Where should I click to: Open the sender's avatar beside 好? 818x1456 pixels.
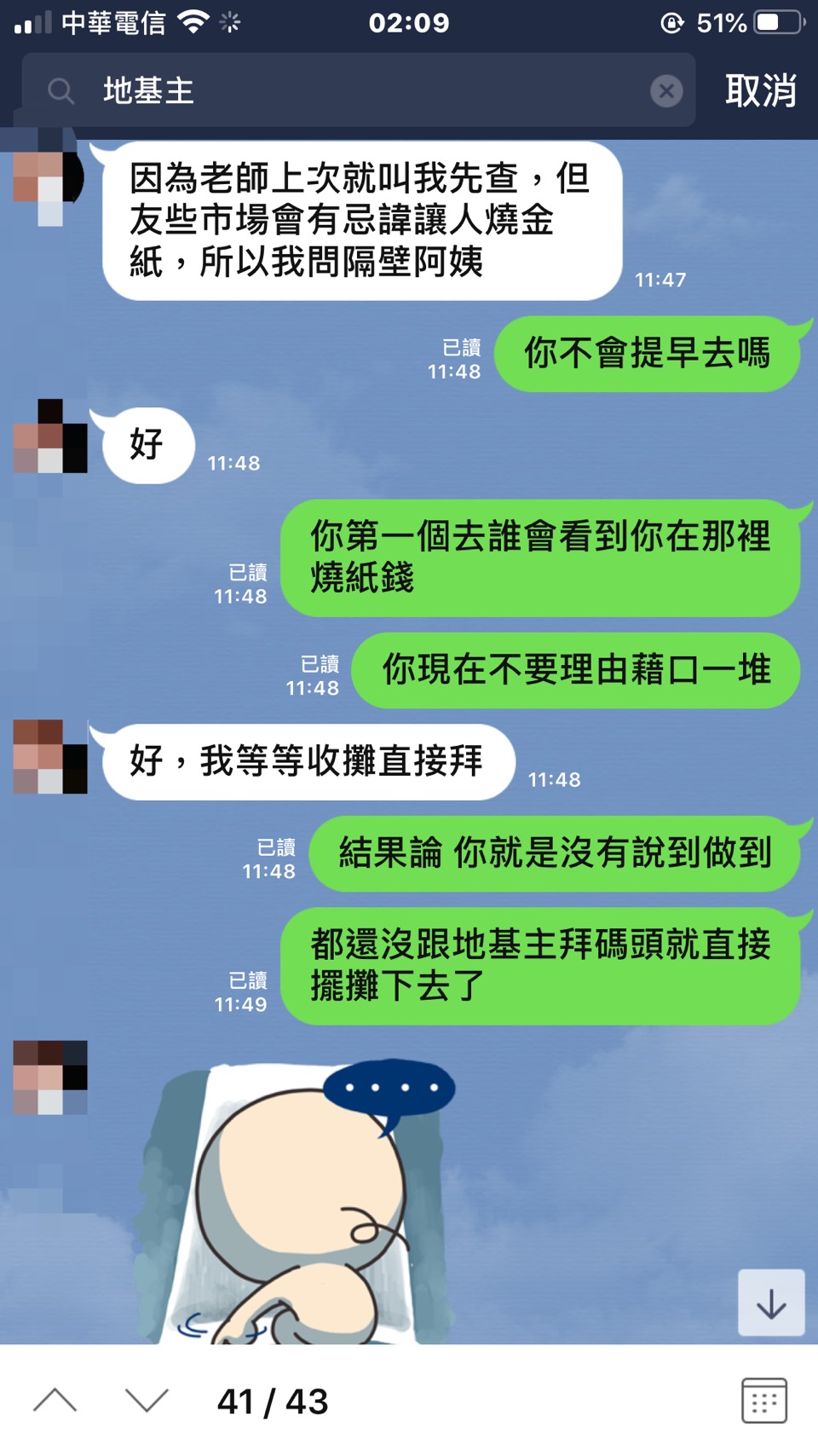point(50,436)
